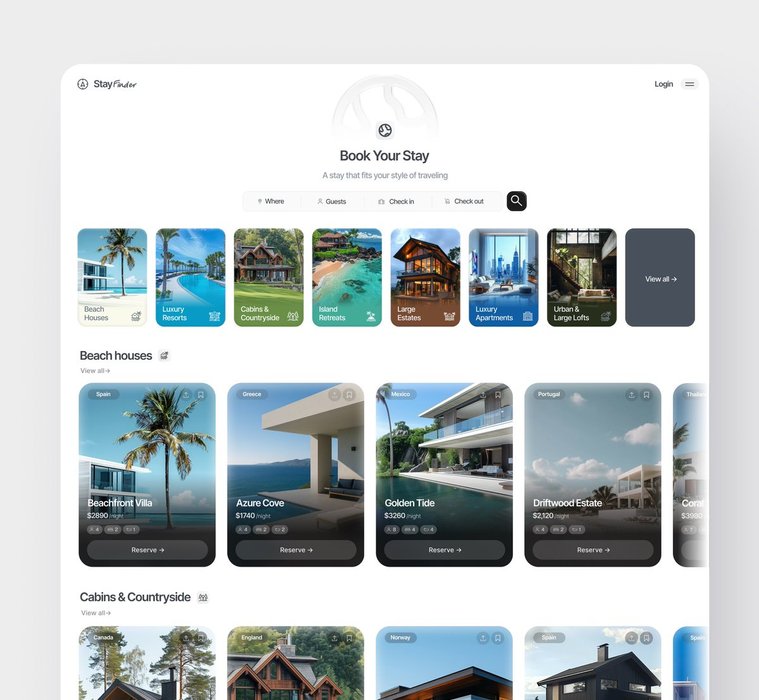Viewport: 759px width, 700px height.
Task: Open the hamburger menu
Action: click(689, 84)
